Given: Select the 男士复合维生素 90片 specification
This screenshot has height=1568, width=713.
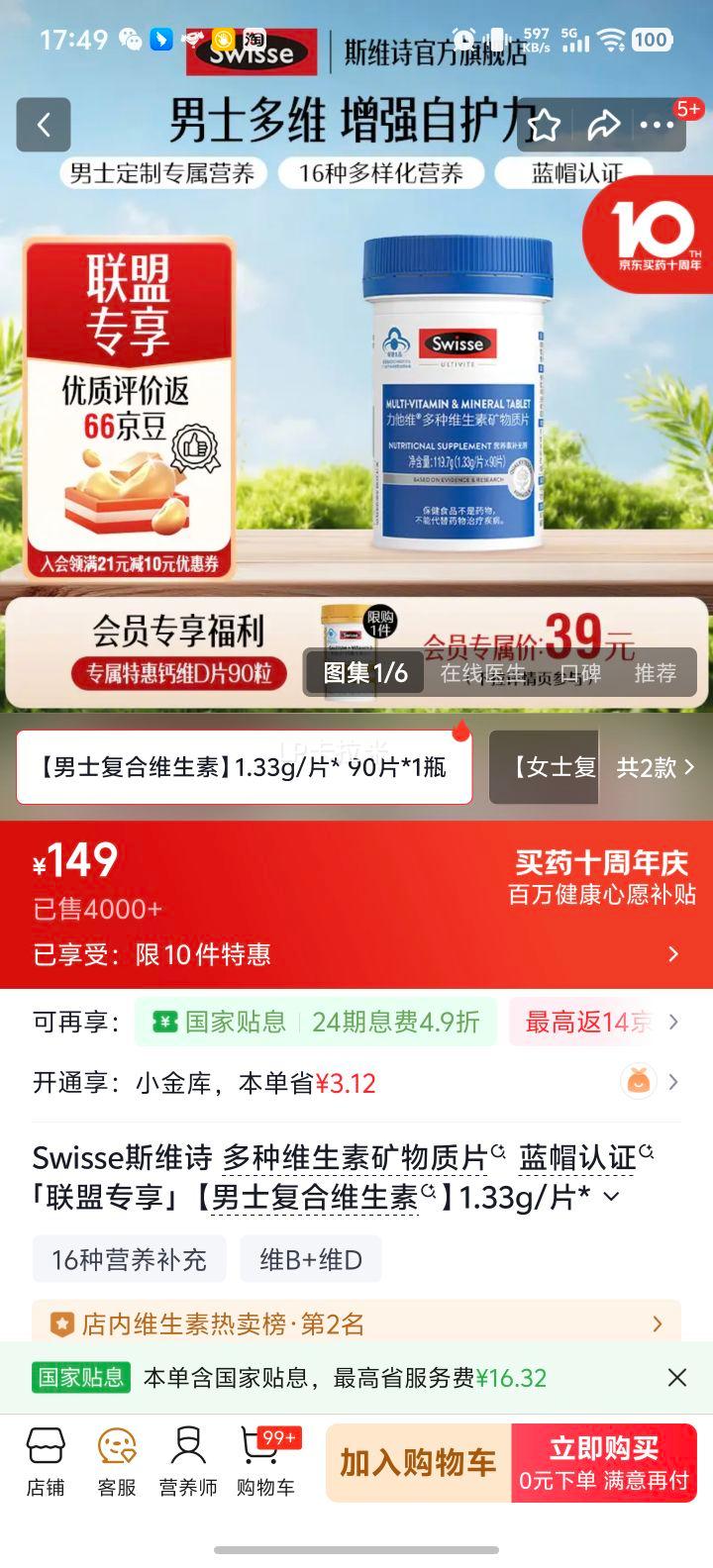Looking at the screenshot, I should (x=244, y=768).
